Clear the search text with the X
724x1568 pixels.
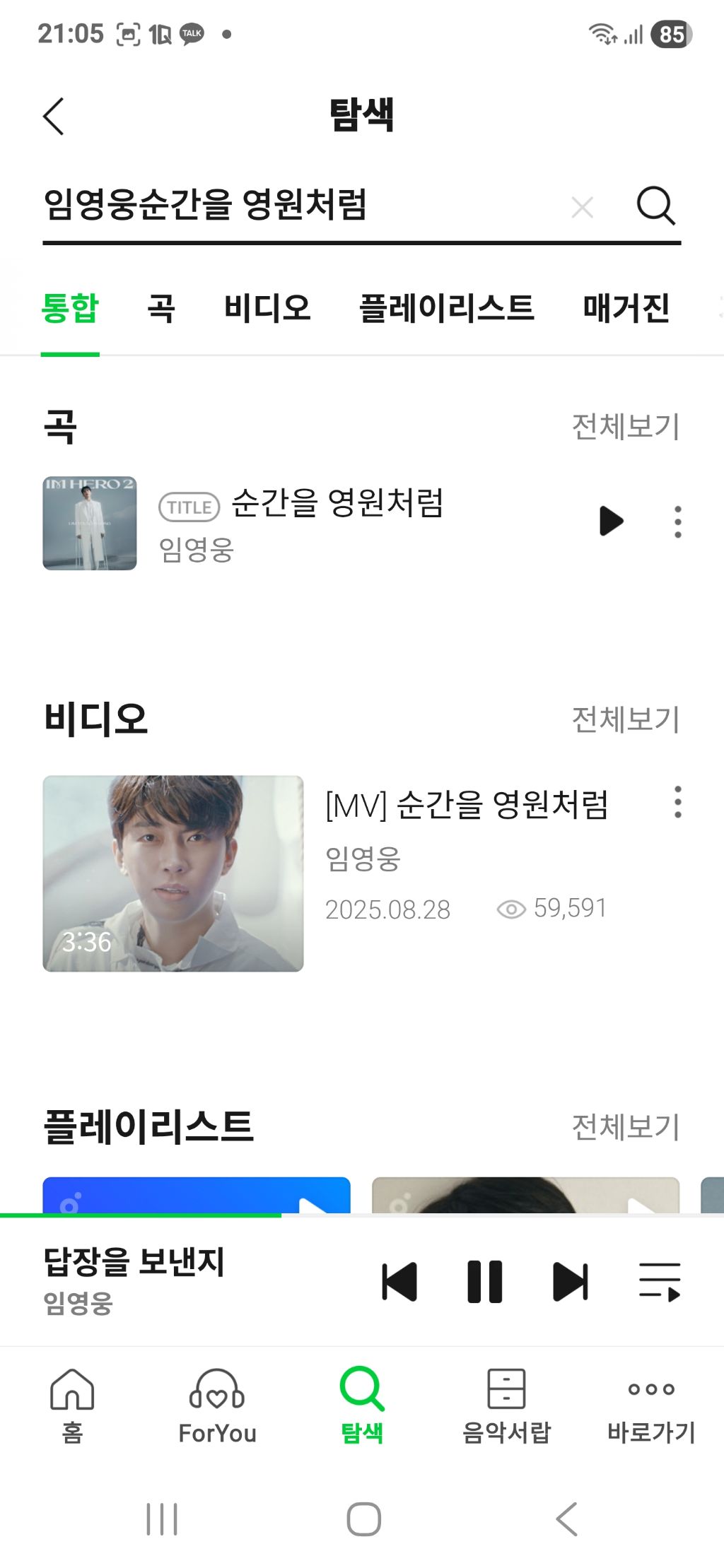pos(582,207)
